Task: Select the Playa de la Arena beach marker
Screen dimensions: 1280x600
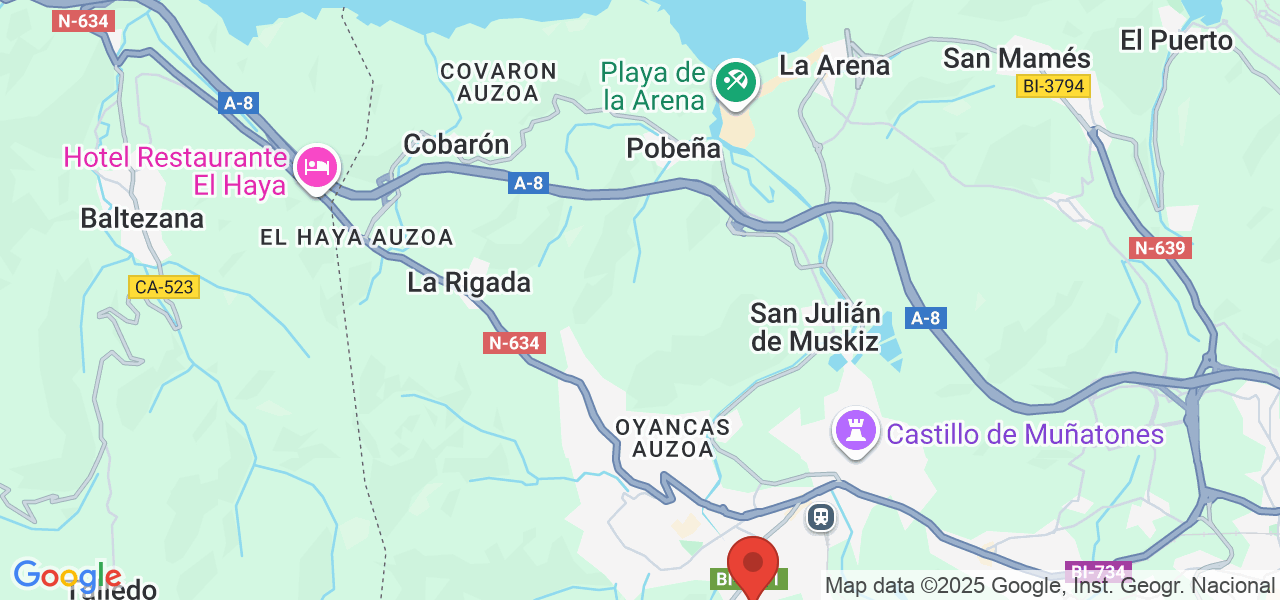Action: (736, 80)
